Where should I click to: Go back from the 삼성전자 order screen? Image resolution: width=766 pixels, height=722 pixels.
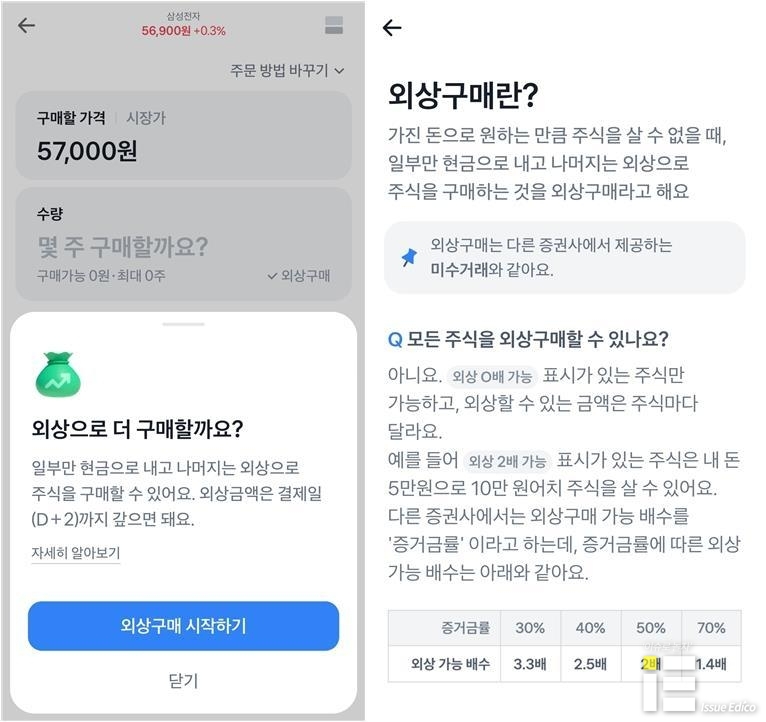[27, 26]
